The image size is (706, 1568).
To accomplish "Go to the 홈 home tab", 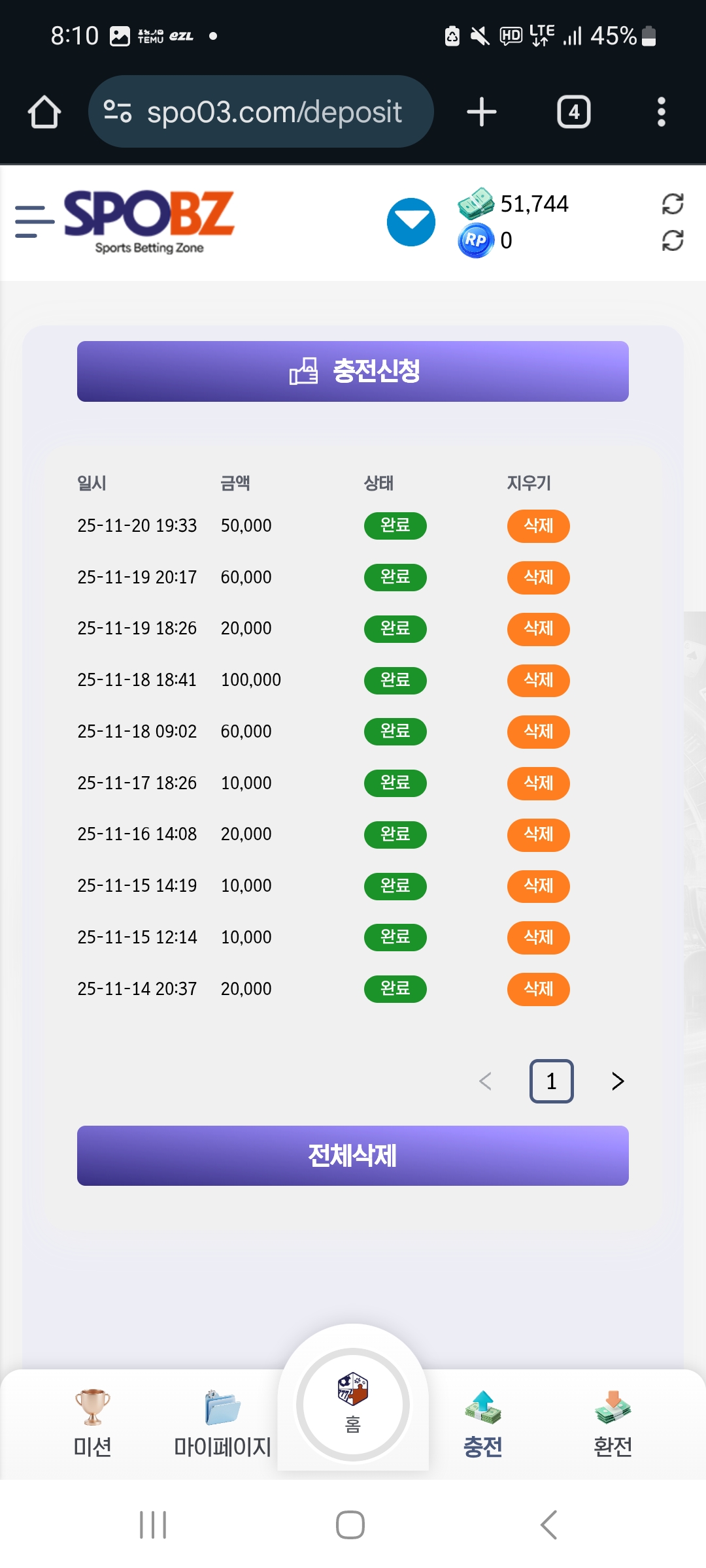I will point(353,1405).
